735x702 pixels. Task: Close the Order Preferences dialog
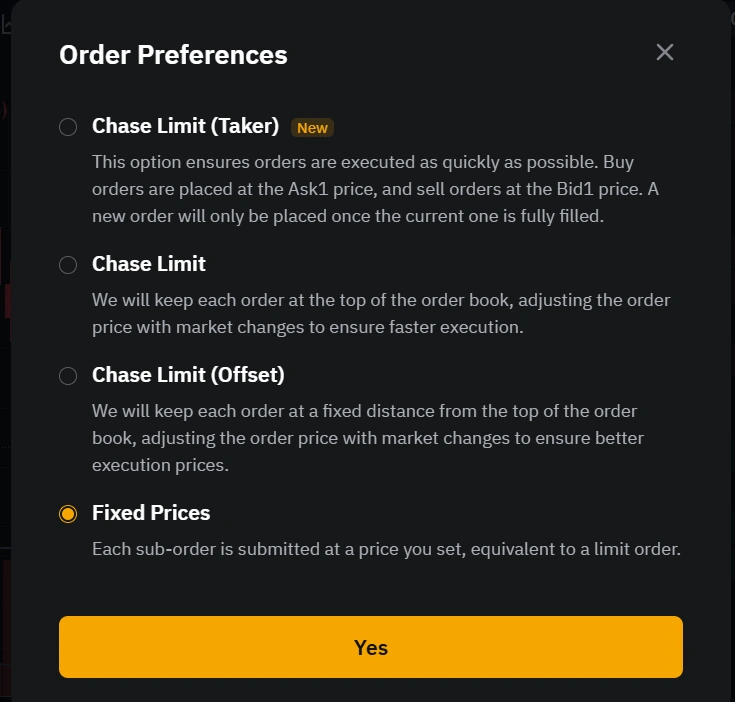[665, 52]
